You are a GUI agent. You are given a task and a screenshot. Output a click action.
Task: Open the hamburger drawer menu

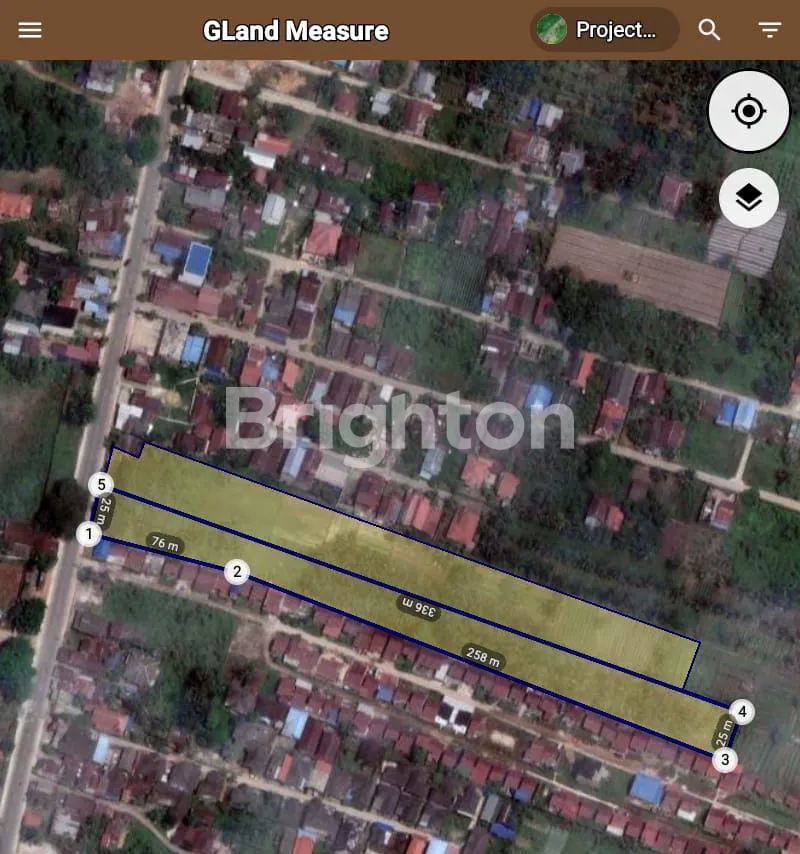coord(30,30)
